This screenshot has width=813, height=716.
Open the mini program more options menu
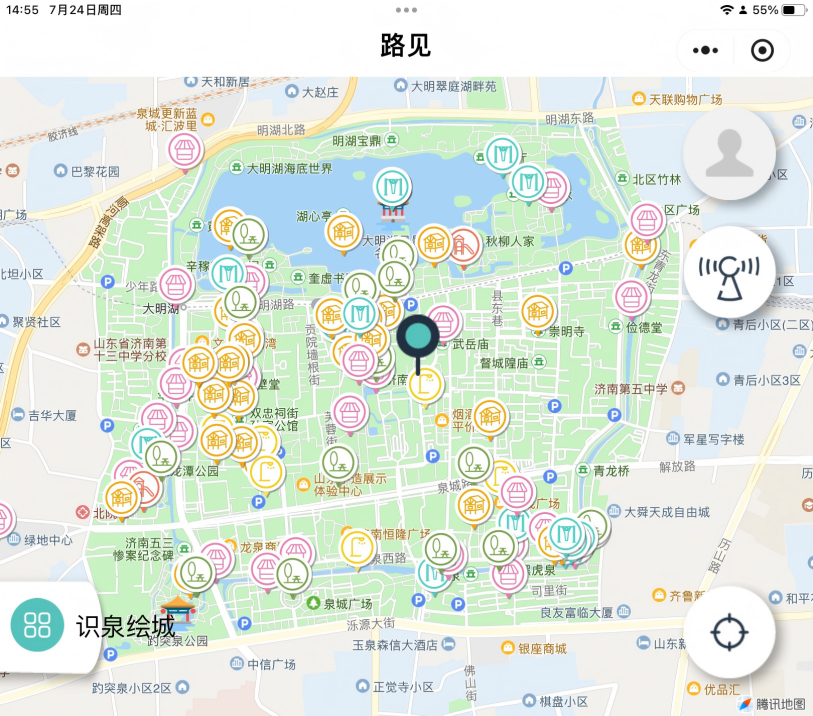(x=705, y=50)
